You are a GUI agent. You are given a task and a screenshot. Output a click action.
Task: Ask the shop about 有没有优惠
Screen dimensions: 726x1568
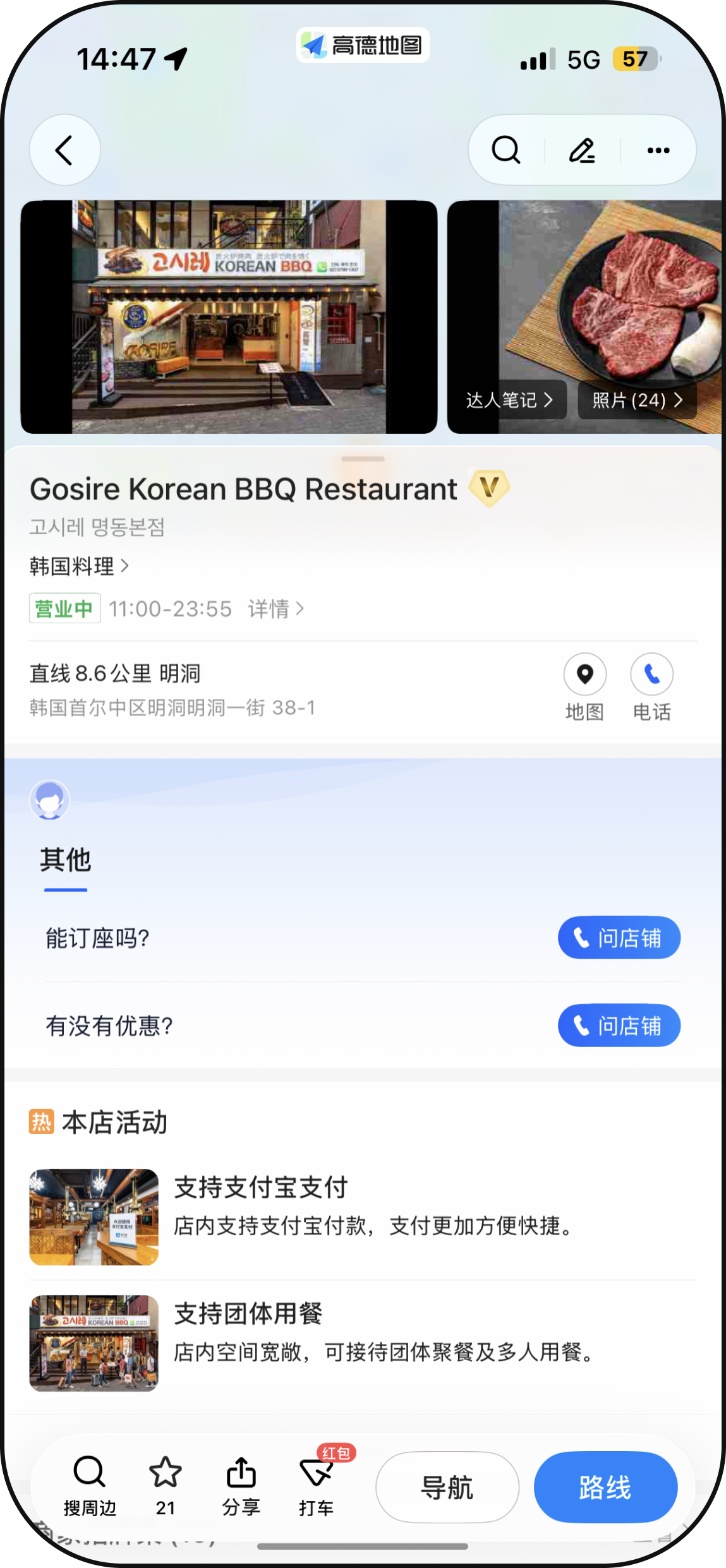click(x=619, y=1026)
